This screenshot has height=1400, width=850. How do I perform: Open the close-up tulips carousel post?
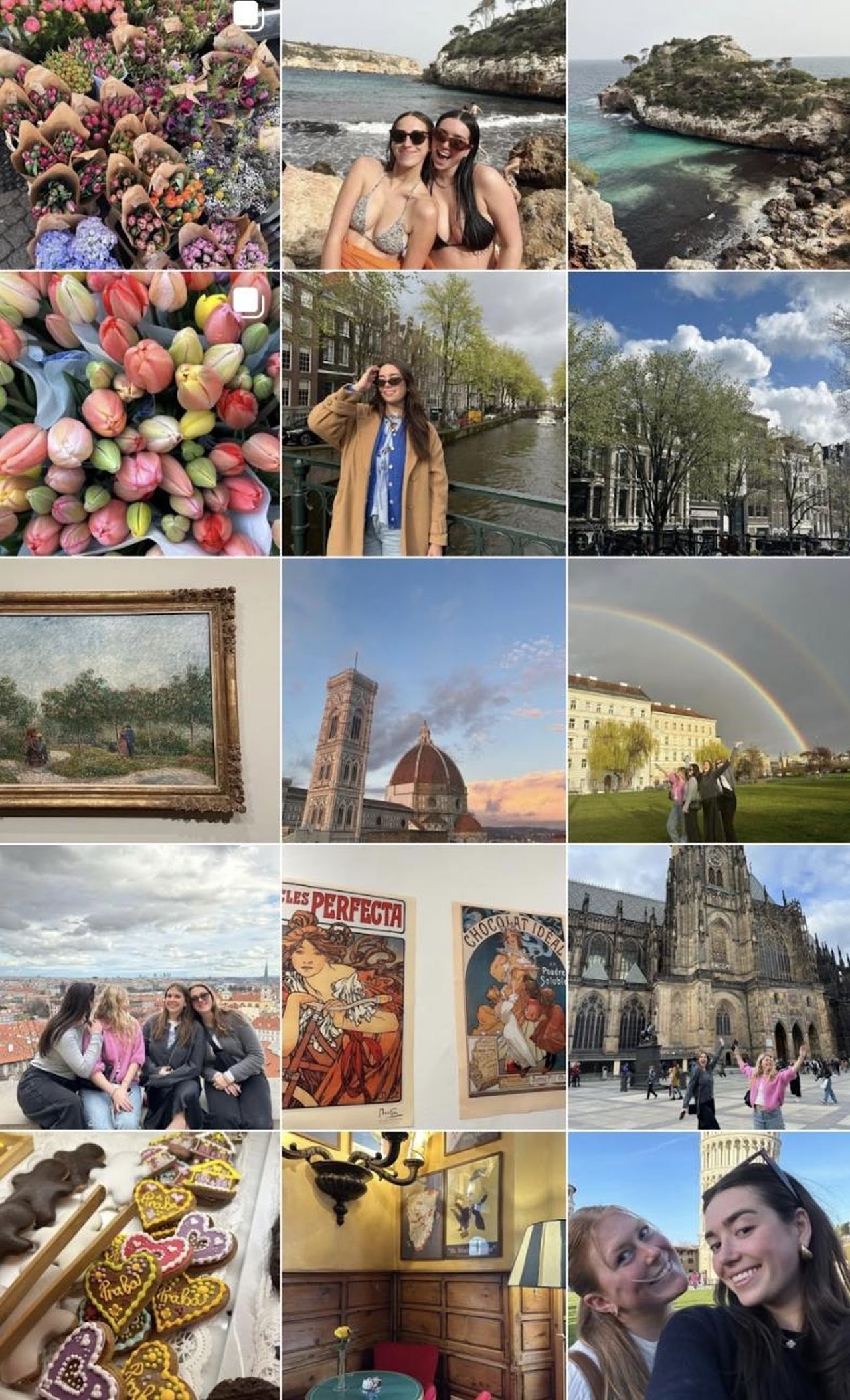(139, 413)
